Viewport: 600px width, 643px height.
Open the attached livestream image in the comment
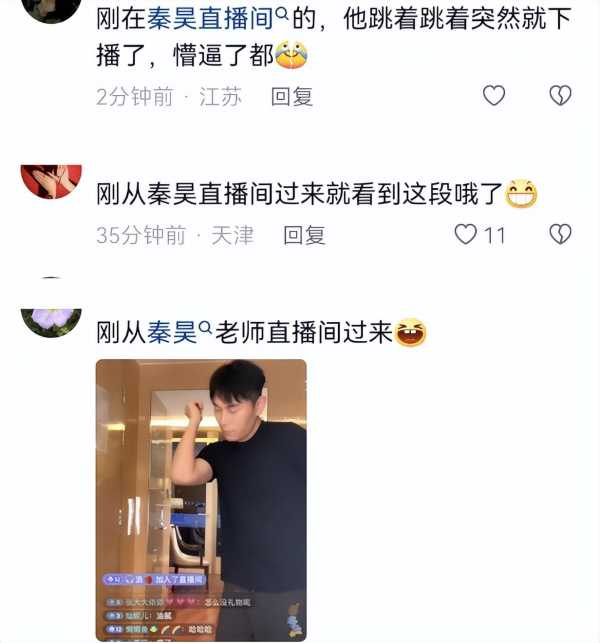[x=201, y=498]
